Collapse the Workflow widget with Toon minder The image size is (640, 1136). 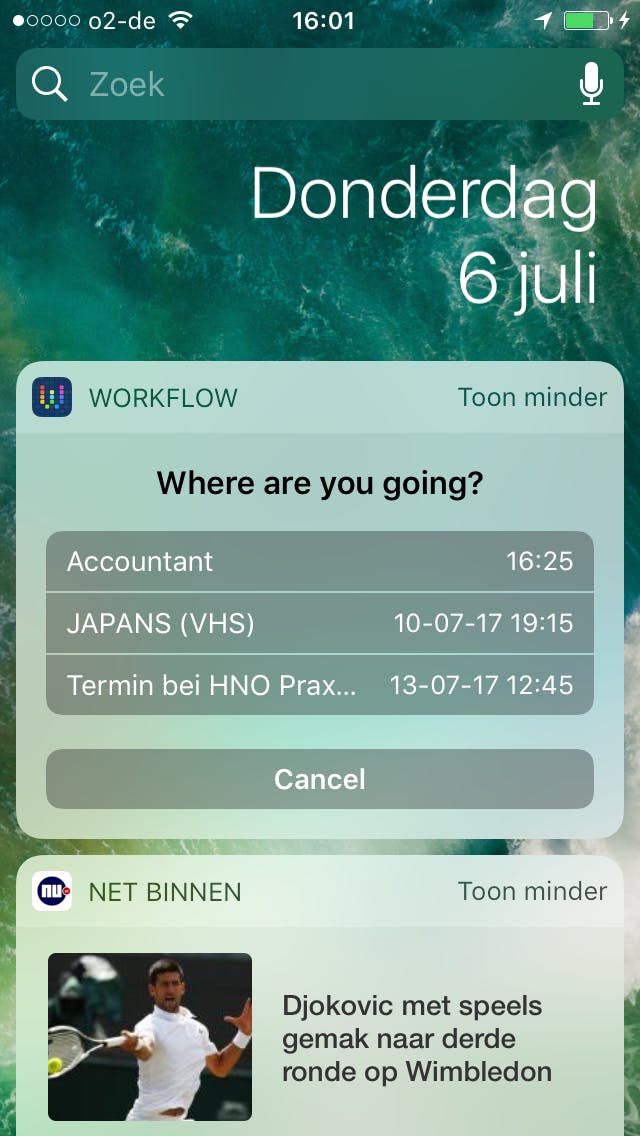click(x=532, y=397)
